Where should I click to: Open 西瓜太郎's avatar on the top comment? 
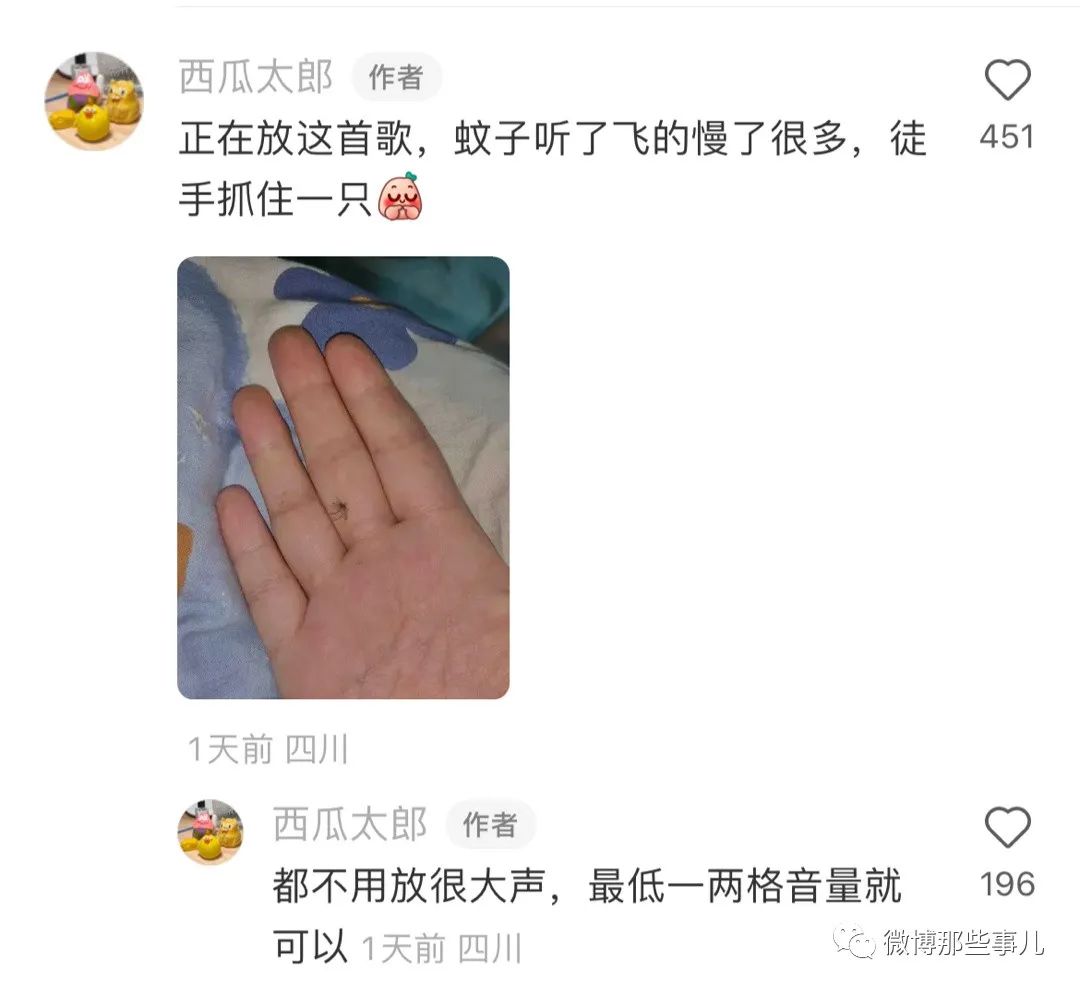[x=93, y=101]
